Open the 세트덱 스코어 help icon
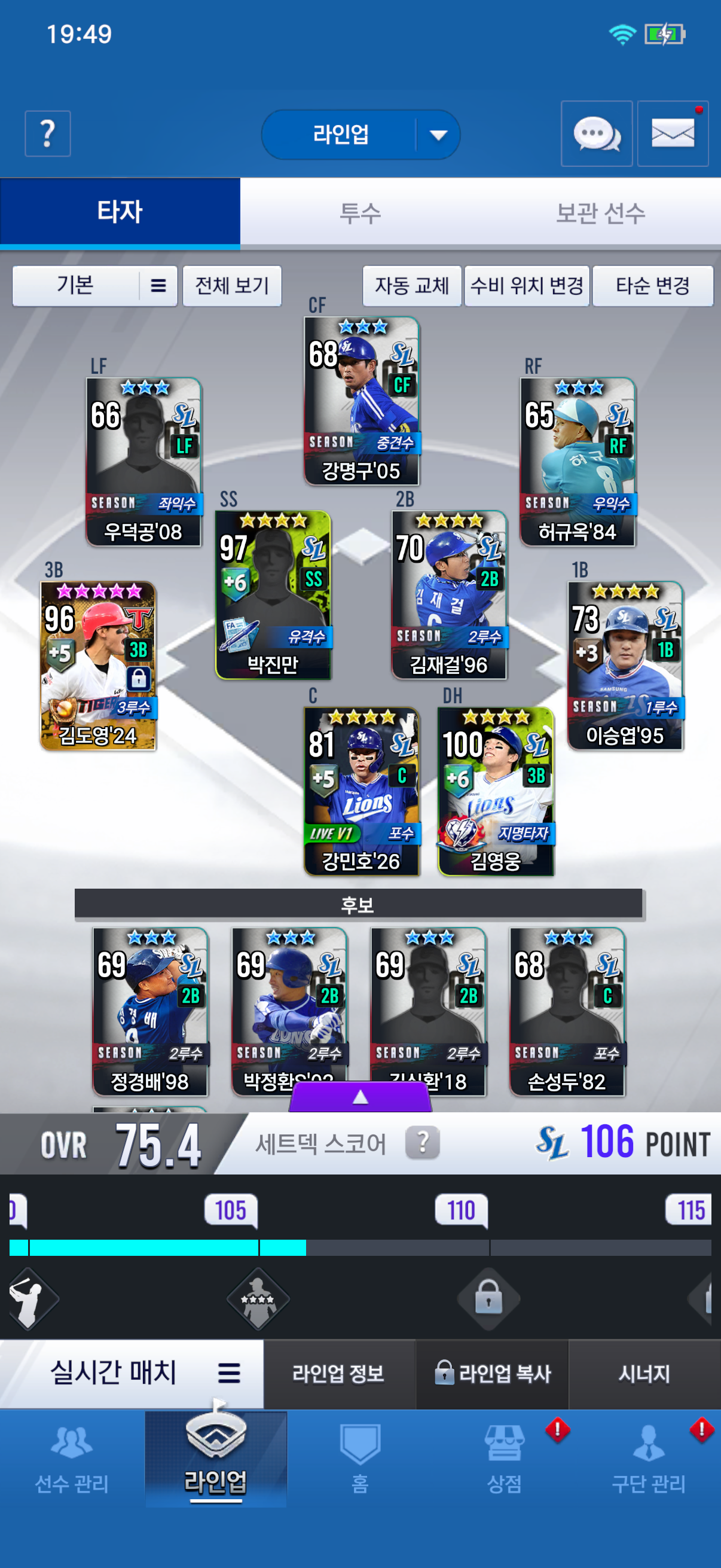The height and width of the screenshot is (1568, 721). click(422, 1143)
